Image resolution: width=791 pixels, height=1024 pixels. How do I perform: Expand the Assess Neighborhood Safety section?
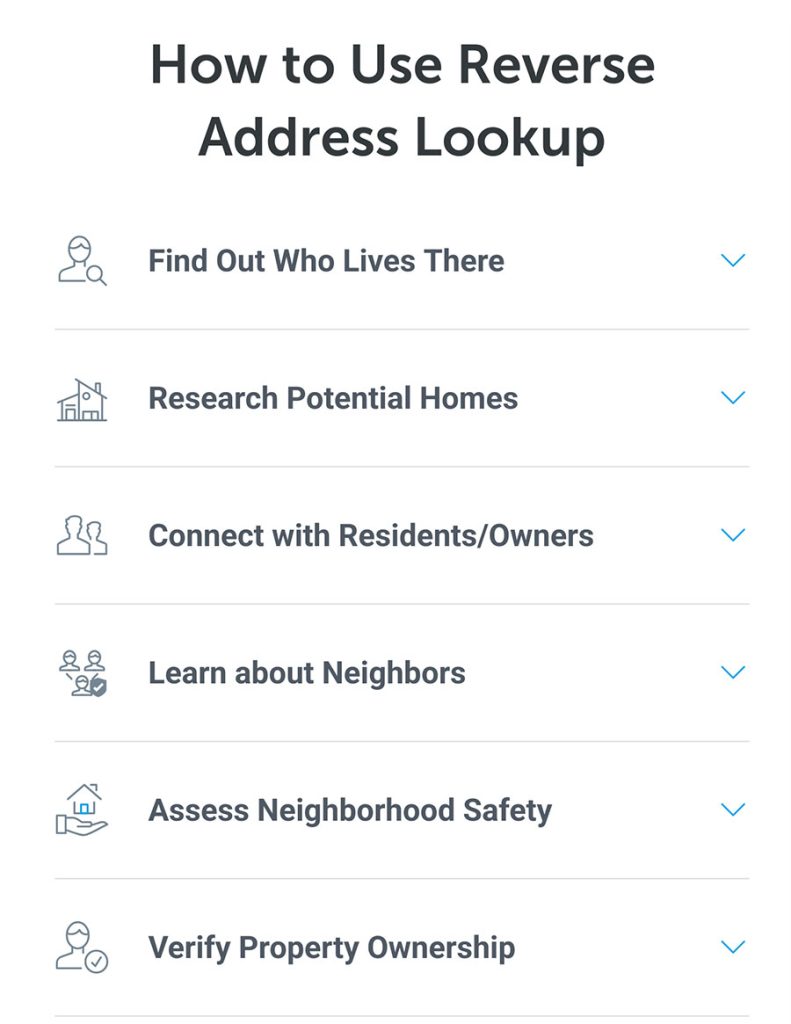point(733,809)
